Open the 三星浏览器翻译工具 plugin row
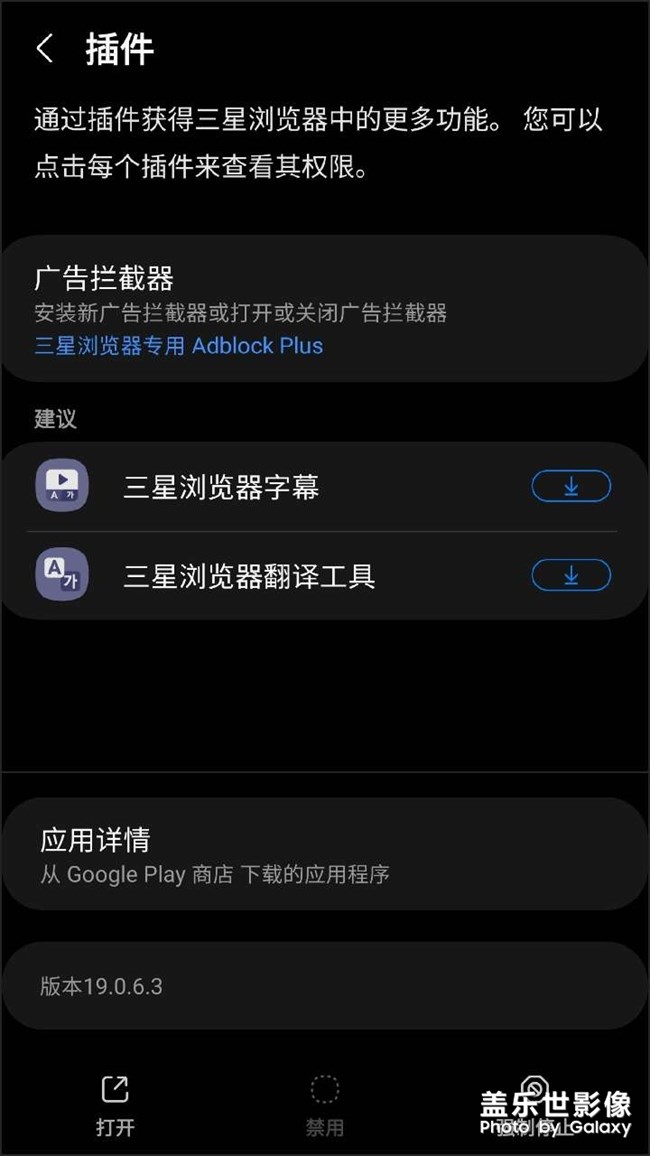 [x=248, y=576]
